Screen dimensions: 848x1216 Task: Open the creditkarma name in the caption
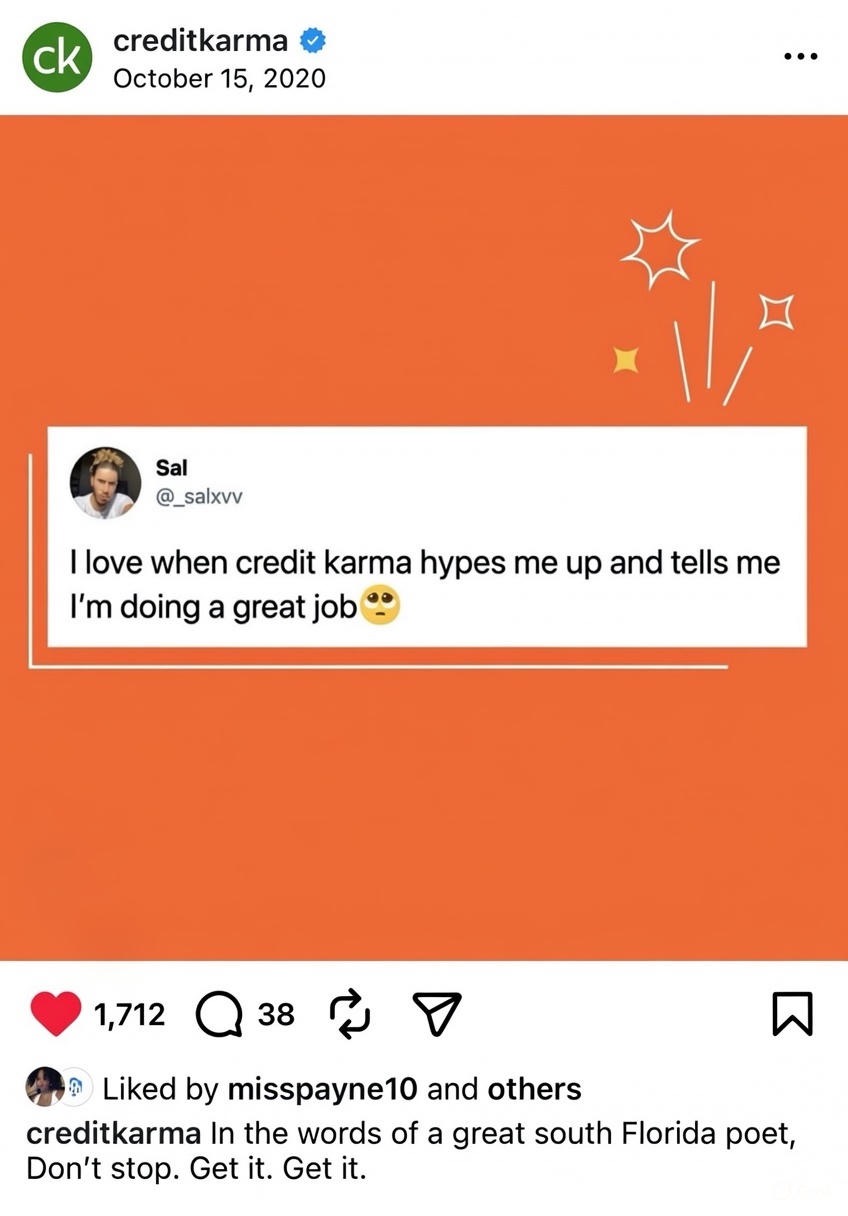(x=114, y=1133)
